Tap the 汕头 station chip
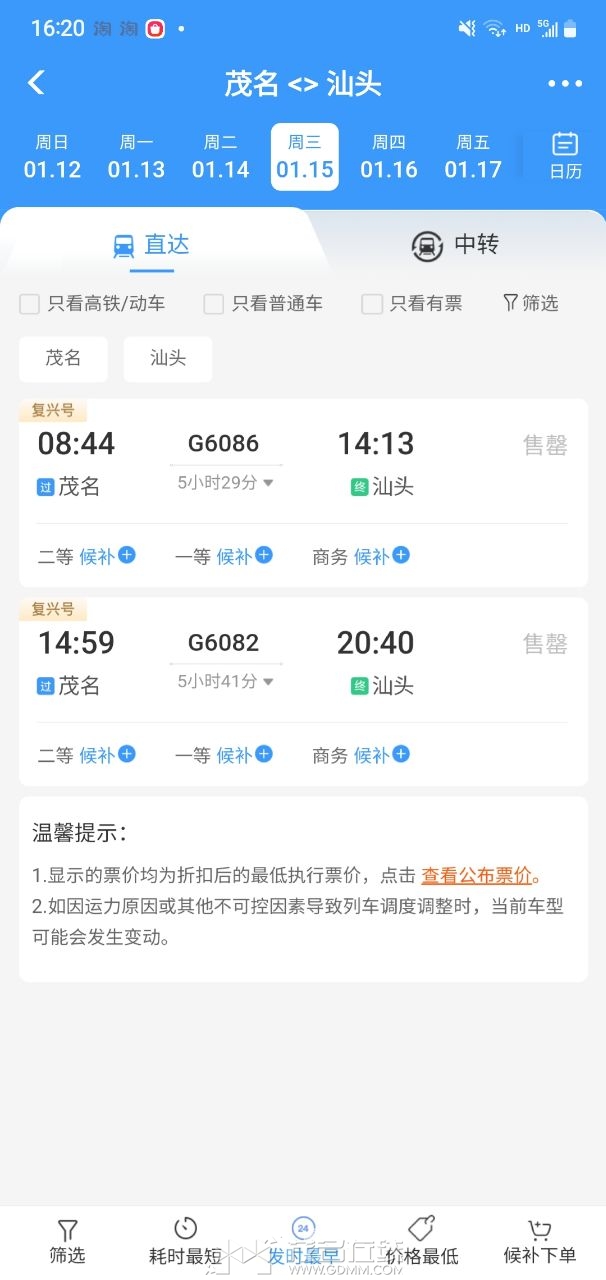The height and width of the screenshot is (1280, 606). [x=168, y=358]
